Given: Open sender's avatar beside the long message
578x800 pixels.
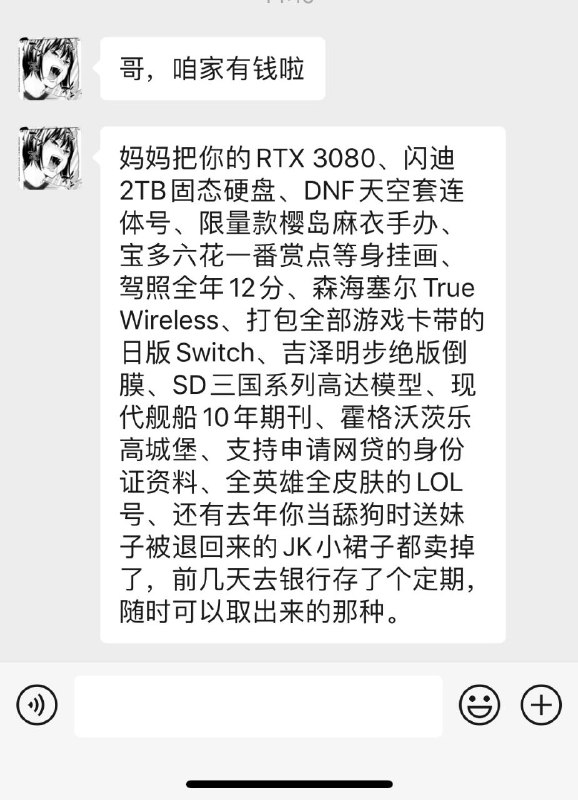Looking at the screenshot, I should pyautogui.click(x=49, y=158).
